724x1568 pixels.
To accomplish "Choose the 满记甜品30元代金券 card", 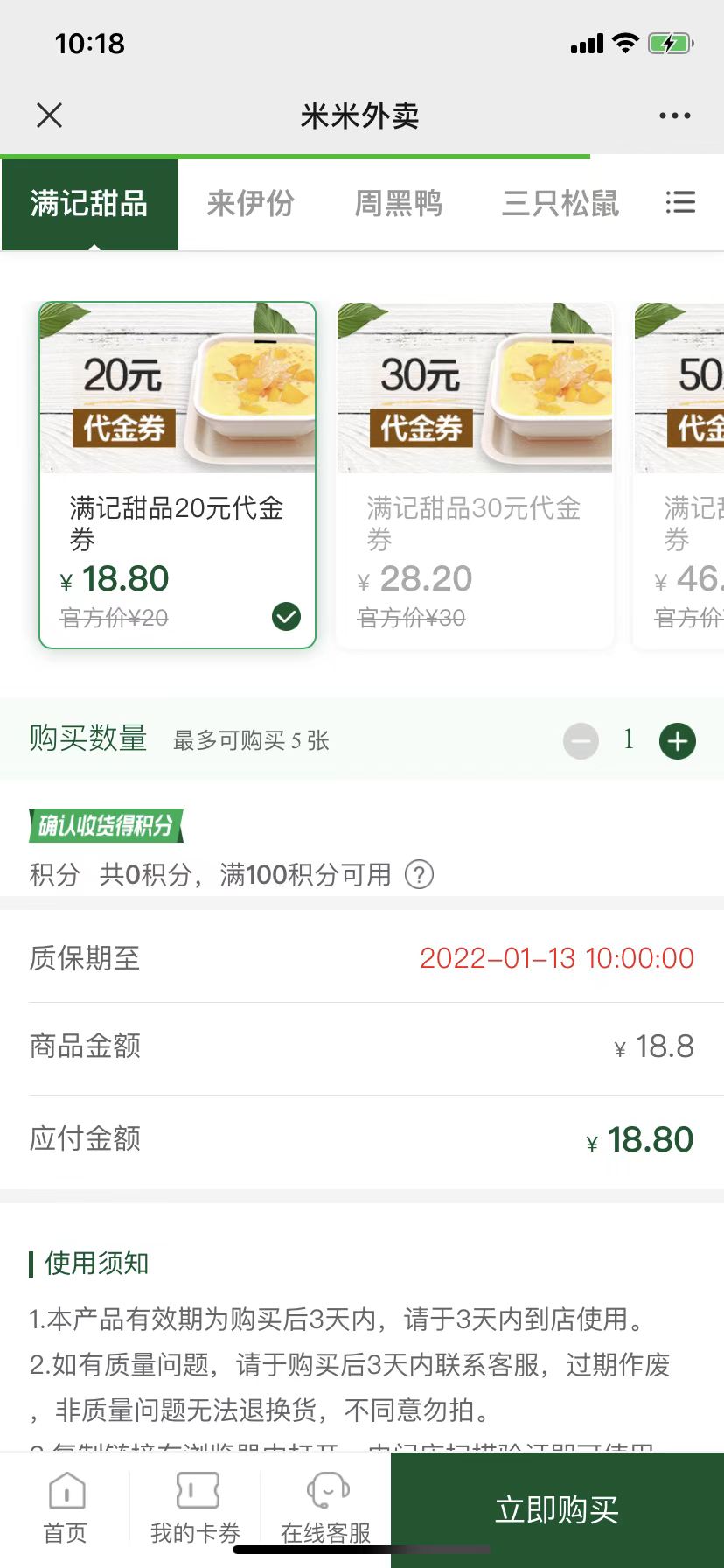I will 475,475.
